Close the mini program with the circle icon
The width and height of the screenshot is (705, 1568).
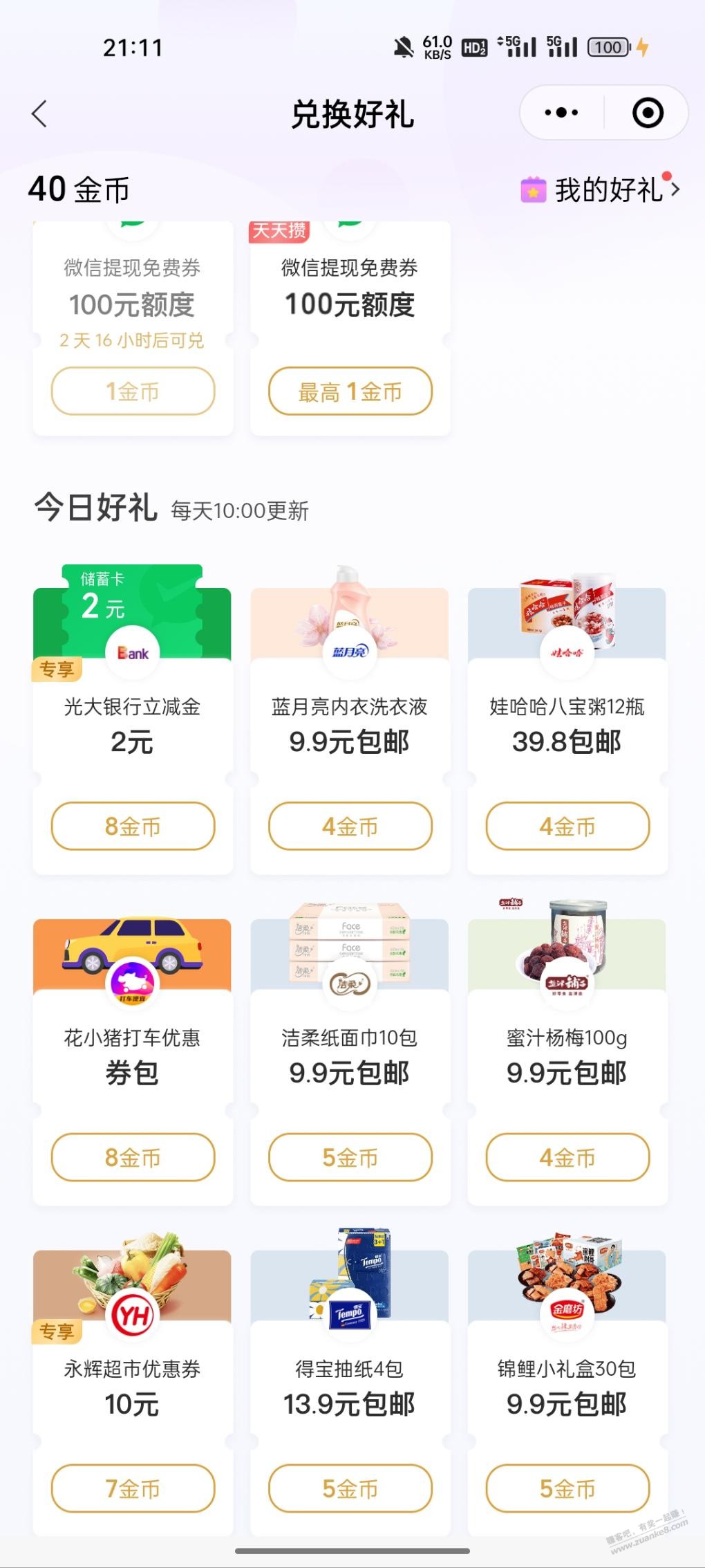coord(648,113)
